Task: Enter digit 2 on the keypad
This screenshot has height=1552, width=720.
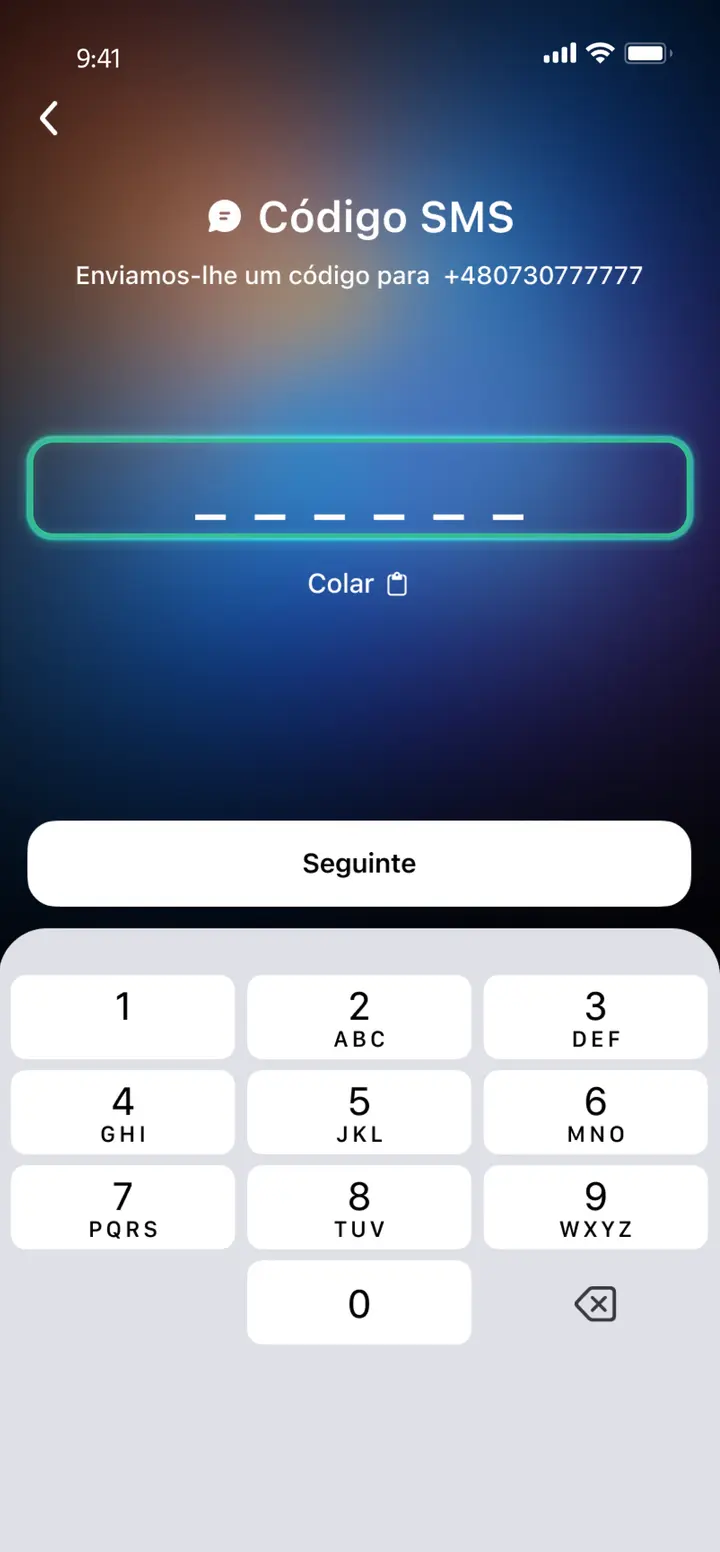Action: [x=359, y=1016]
